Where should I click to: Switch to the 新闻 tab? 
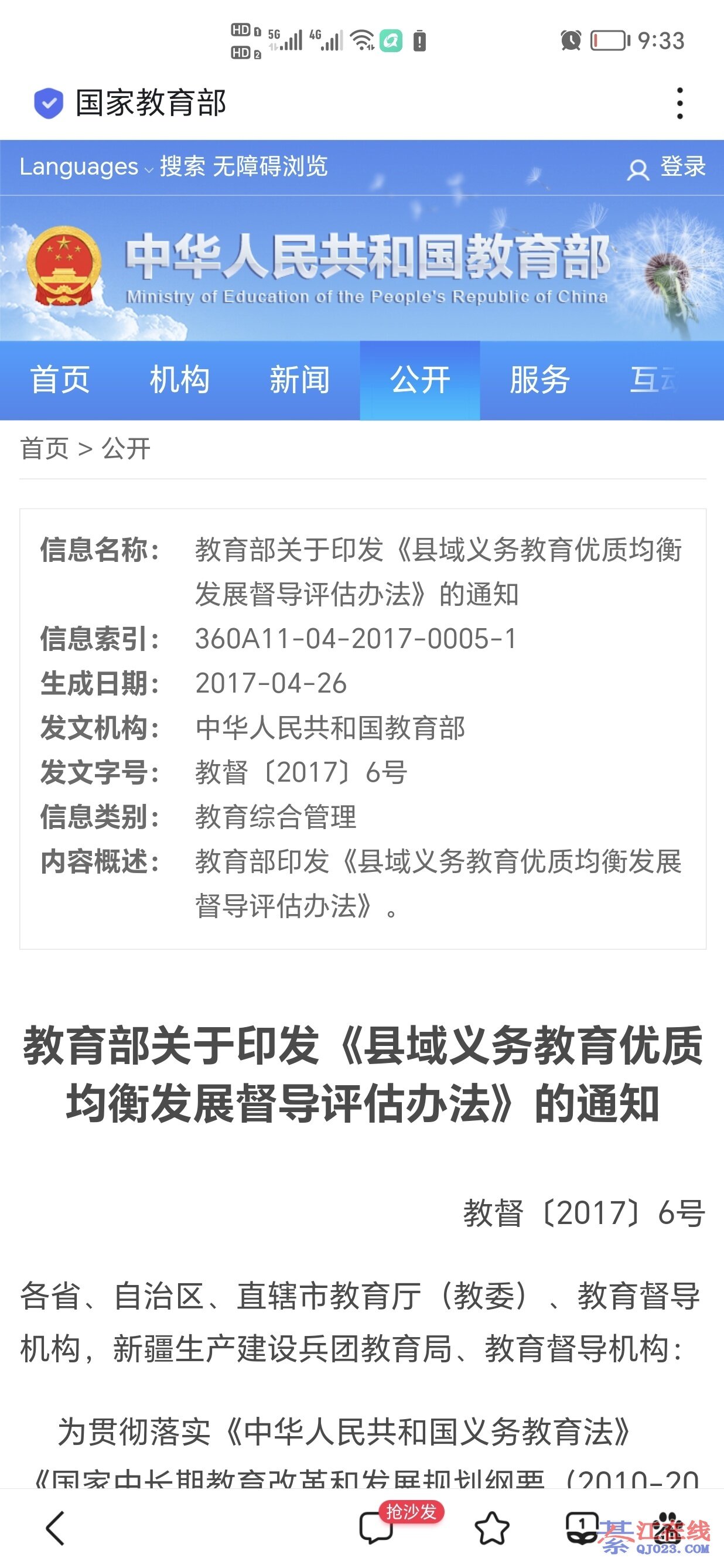coord(299,380)
